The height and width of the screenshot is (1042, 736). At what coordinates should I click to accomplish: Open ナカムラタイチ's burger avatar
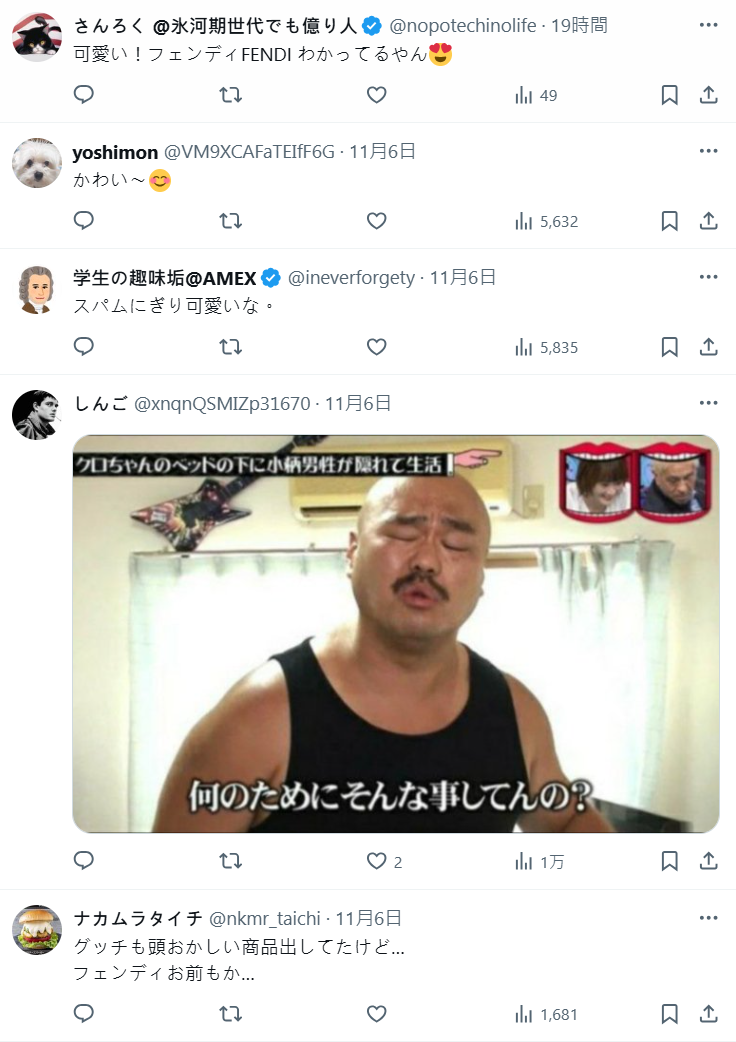pos(37,930)
